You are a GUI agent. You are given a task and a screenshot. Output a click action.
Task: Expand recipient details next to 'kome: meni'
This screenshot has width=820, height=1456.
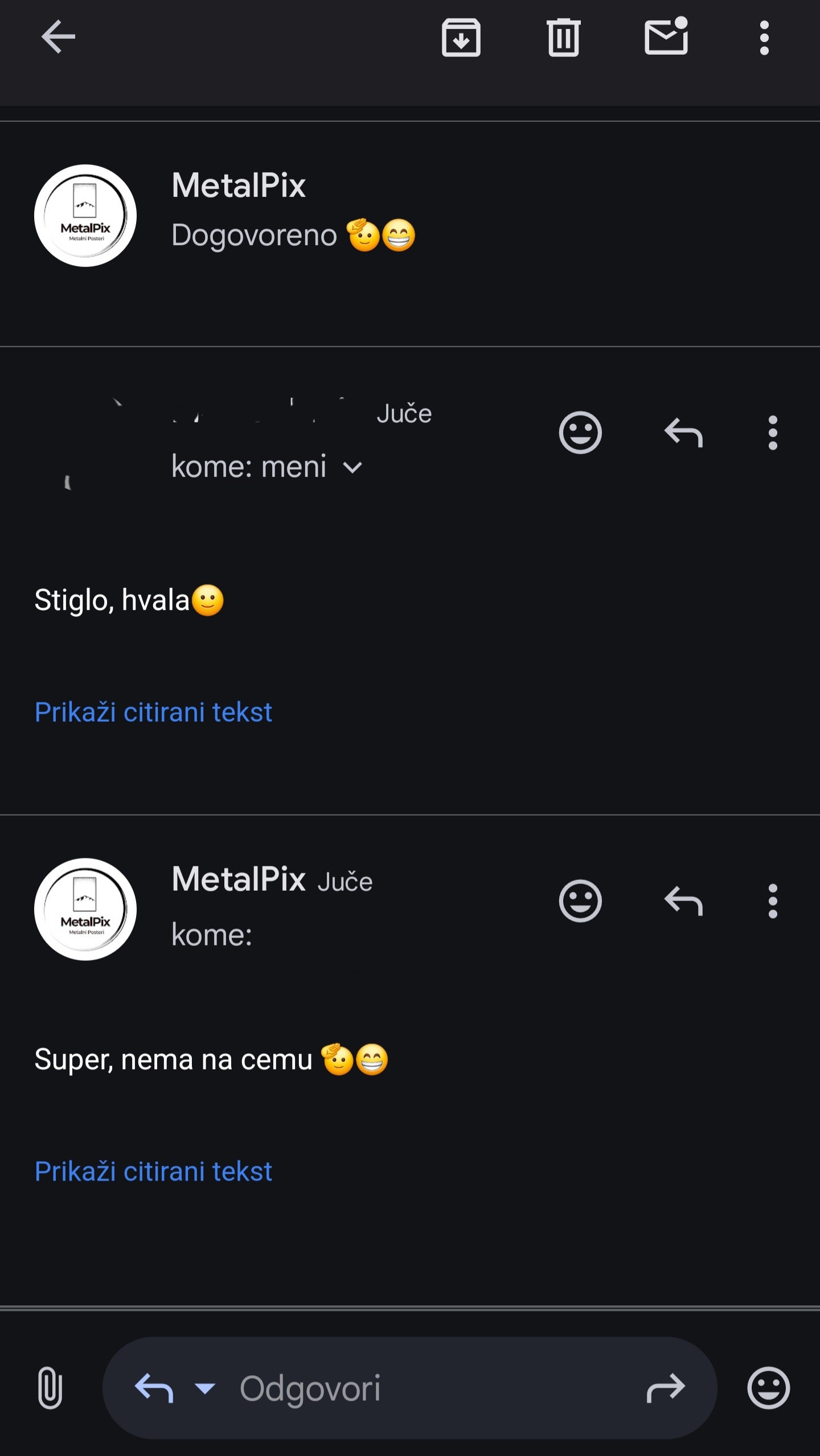[x=352, y=468]
